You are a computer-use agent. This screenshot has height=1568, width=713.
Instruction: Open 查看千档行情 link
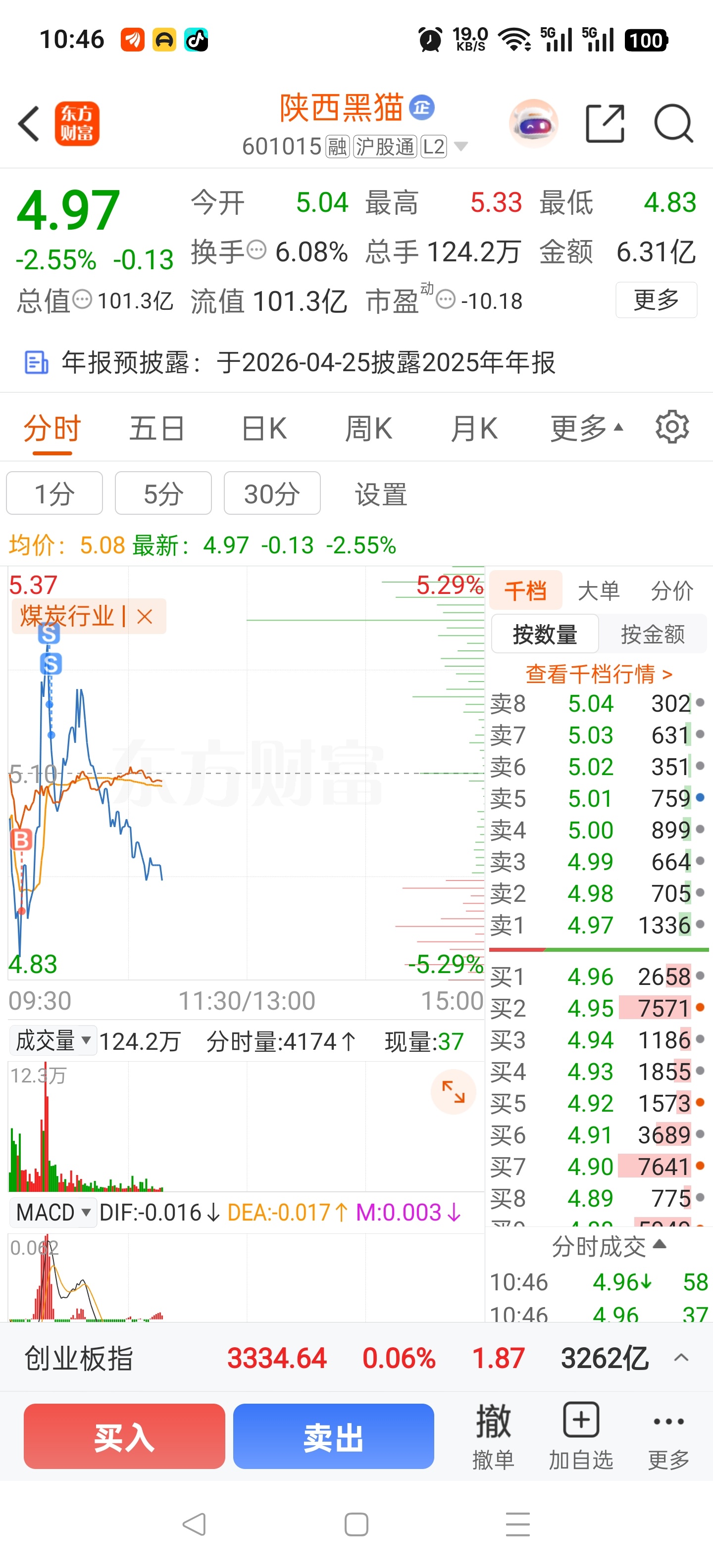[599, 675]
